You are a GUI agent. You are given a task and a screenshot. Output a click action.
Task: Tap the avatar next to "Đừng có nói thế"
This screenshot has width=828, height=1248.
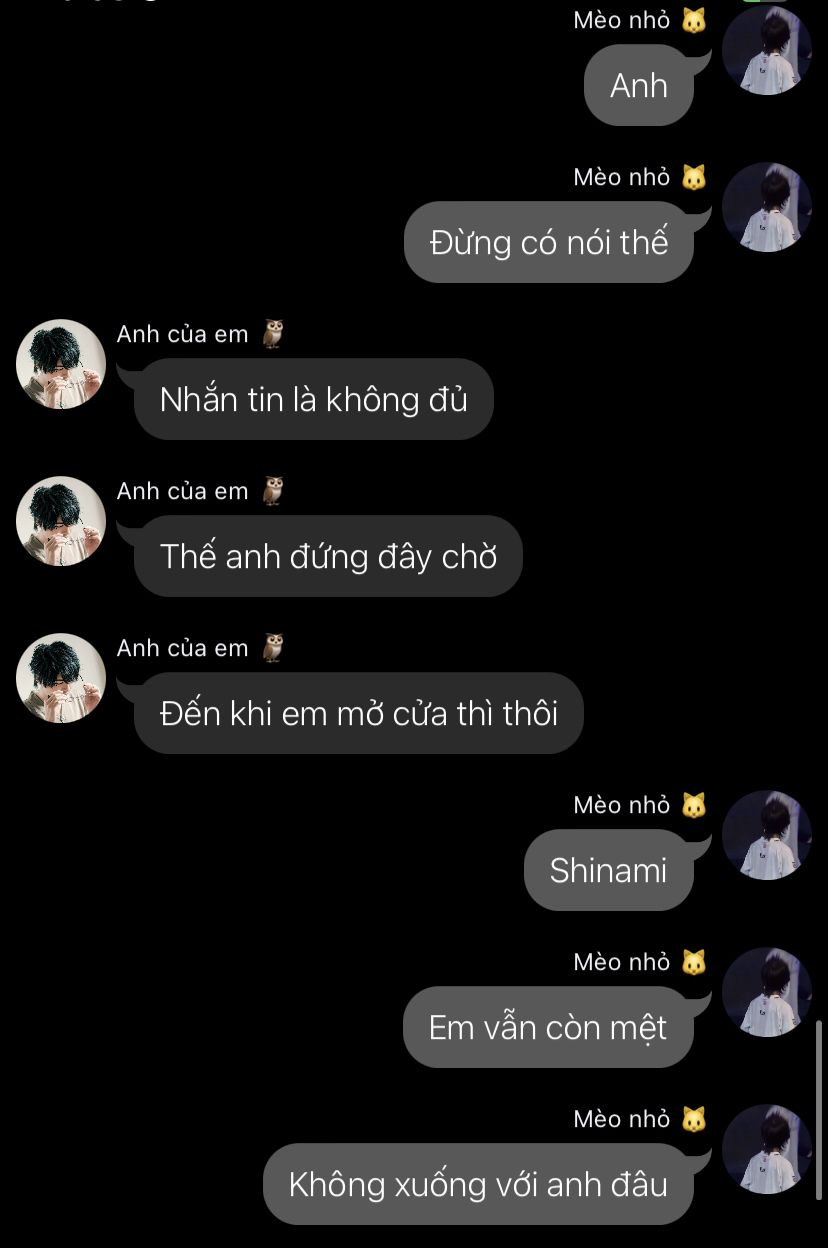pos(766,207)
